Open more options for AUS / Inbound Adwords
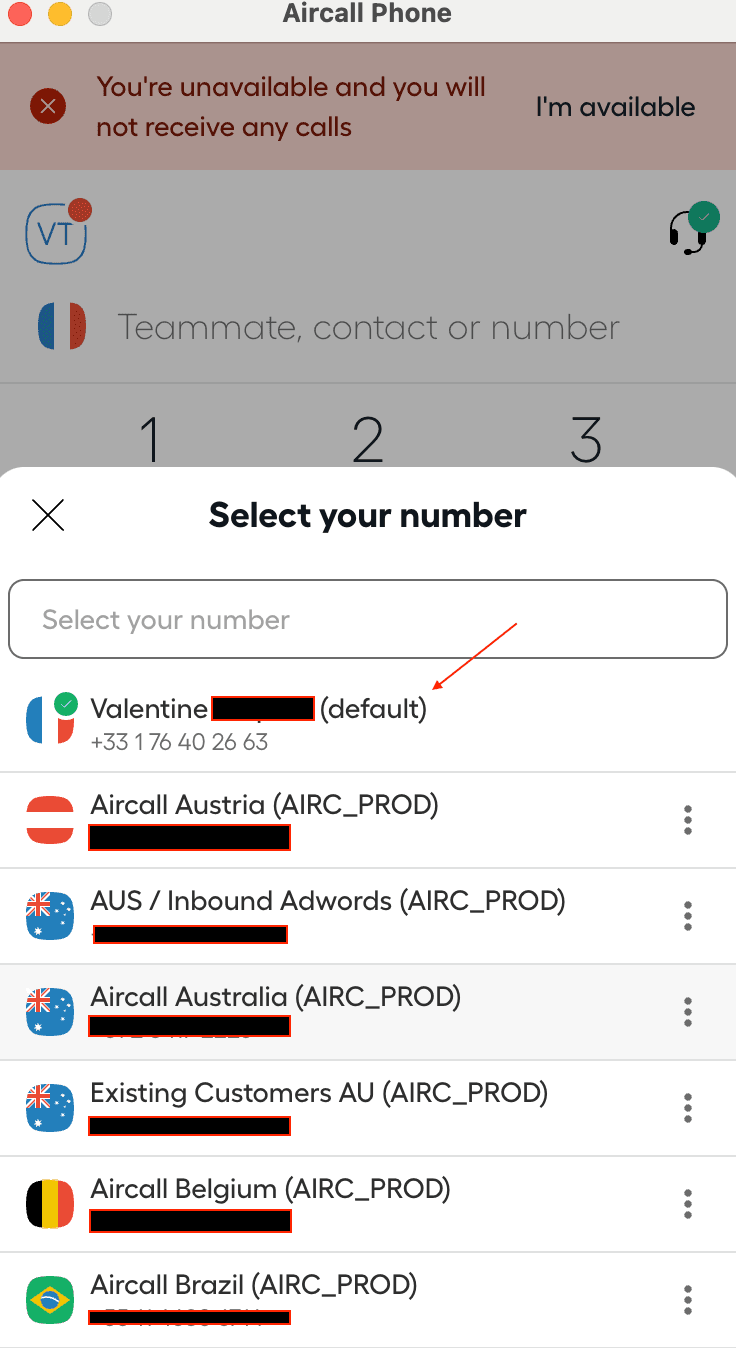The height and width of the screenshot is (1348, 736). pos(688,916)
